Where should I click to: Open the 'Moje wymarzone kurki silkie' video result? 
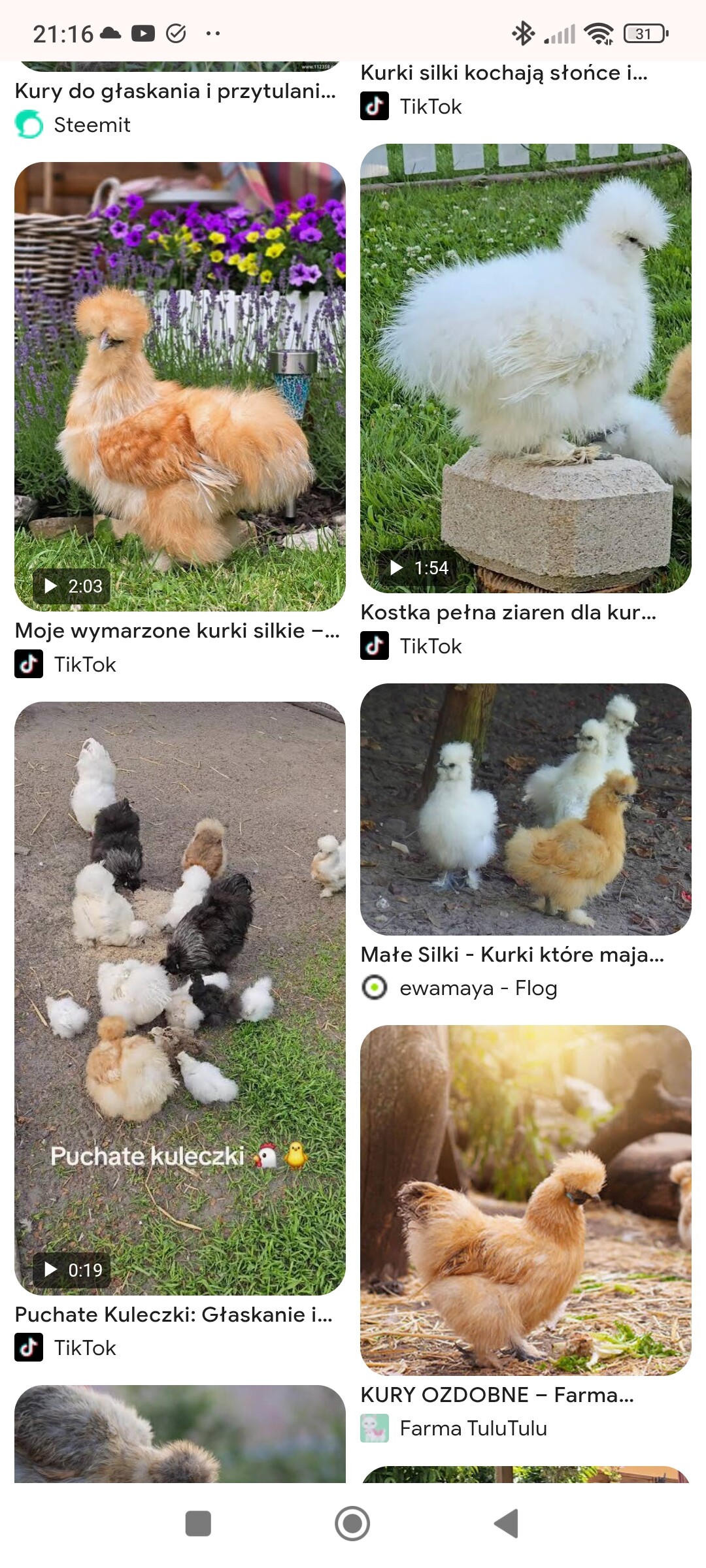click(180, 387)
